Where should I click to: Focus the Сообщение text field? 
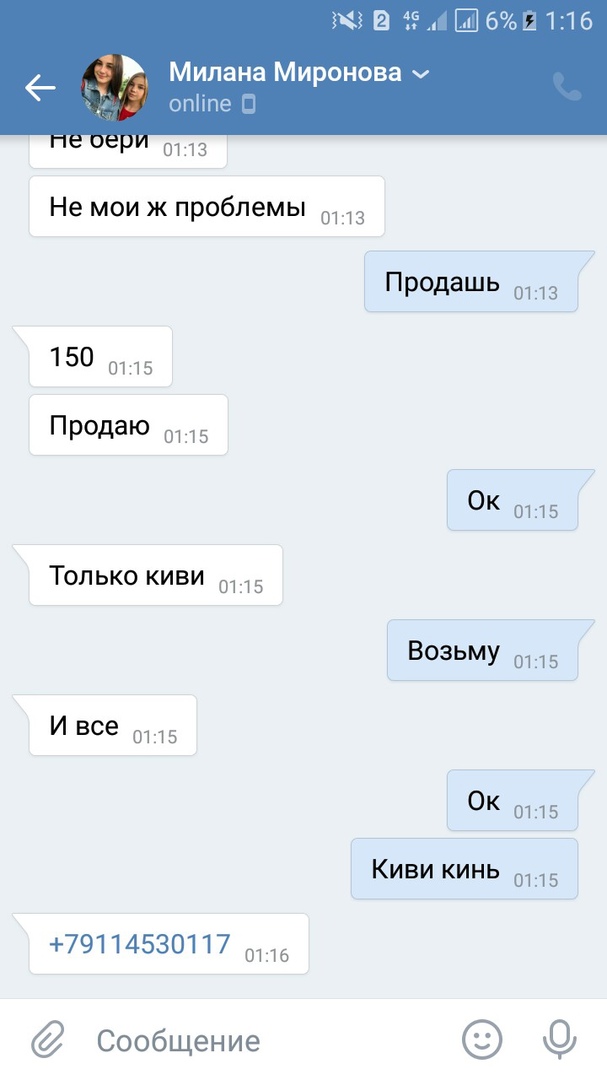click(260, 1040)
